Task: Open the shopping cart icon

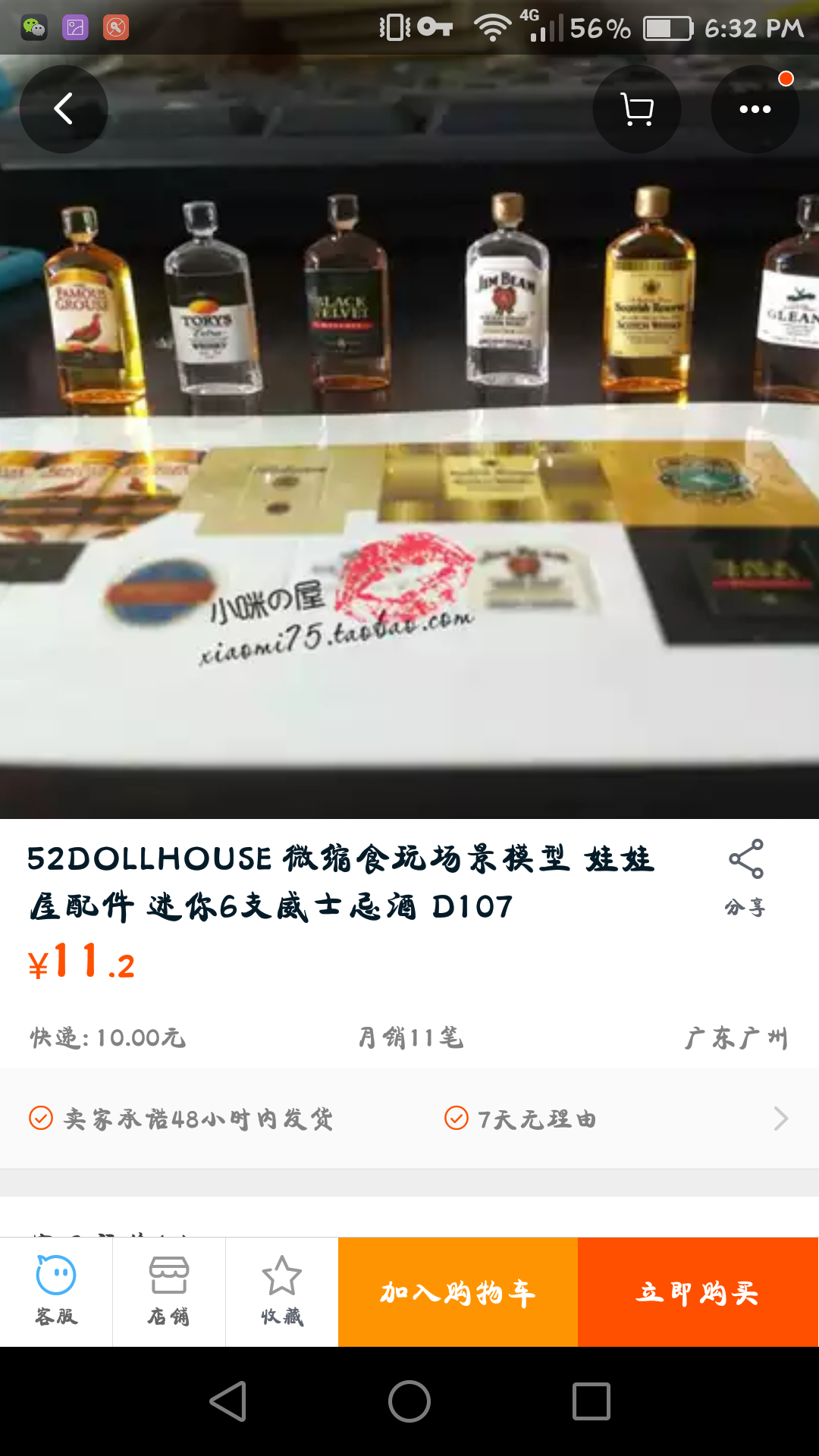Action: pyautogui.click(x=637, y=109)
